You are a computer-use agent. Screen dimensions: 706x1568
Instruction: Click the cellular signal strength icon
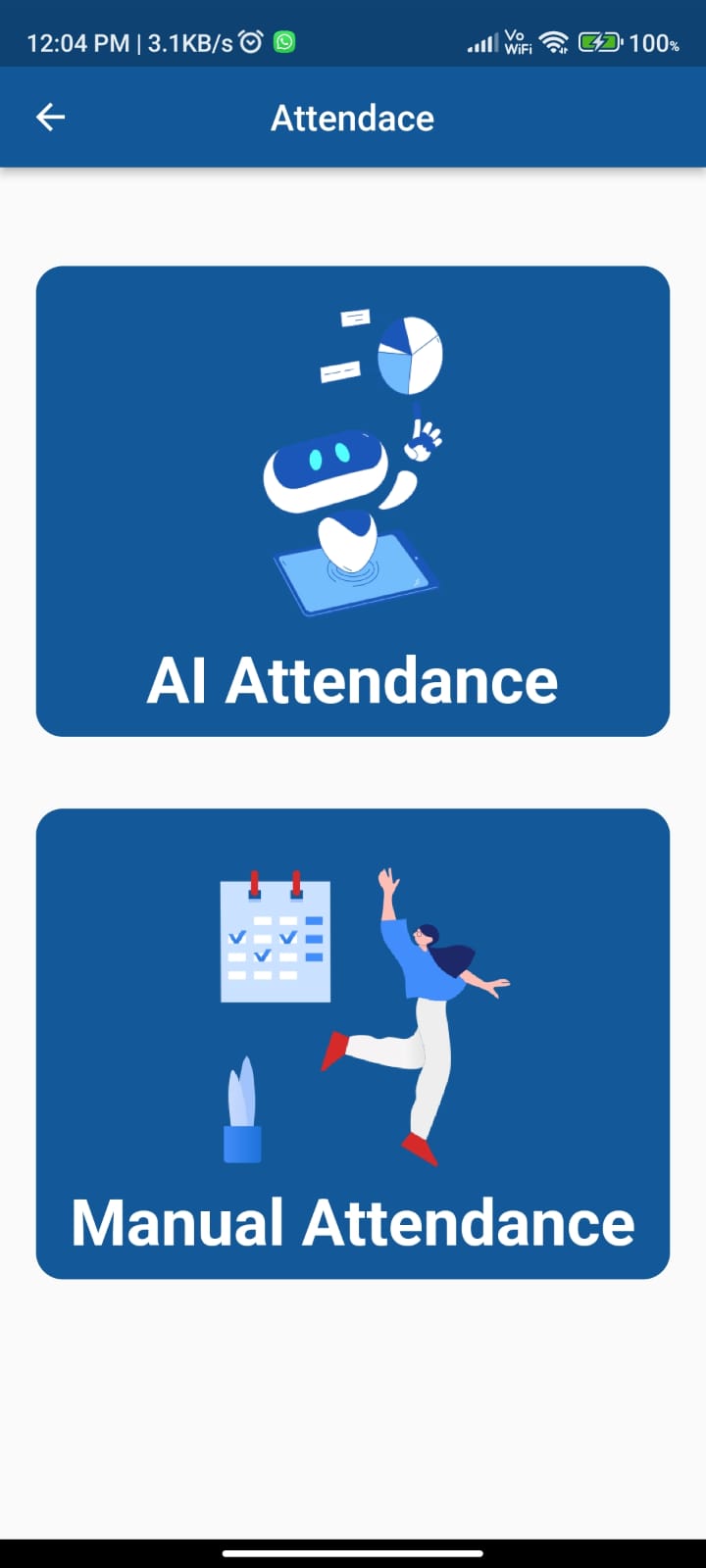(484, 41)
